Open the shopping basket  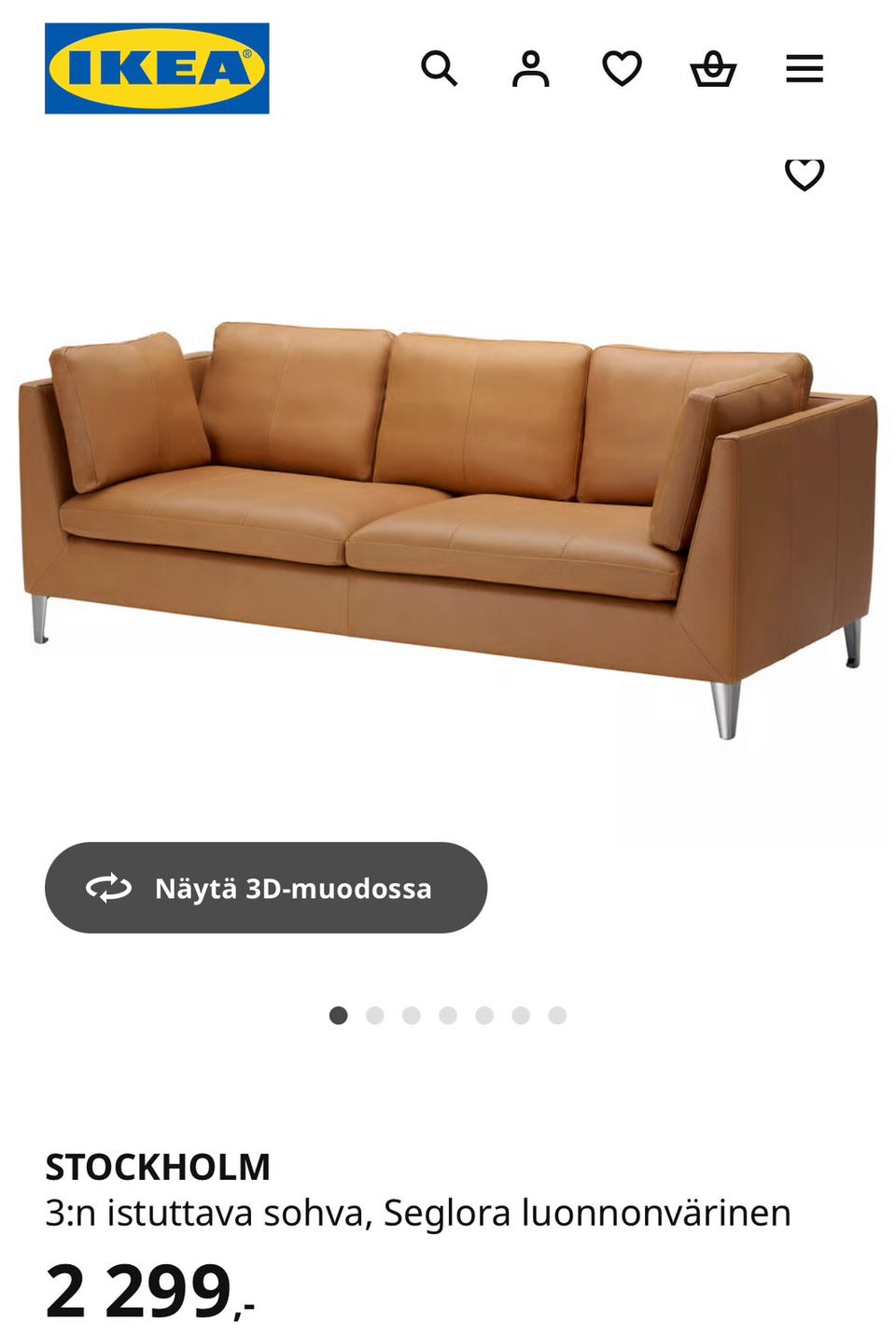[x=713, y=68]
